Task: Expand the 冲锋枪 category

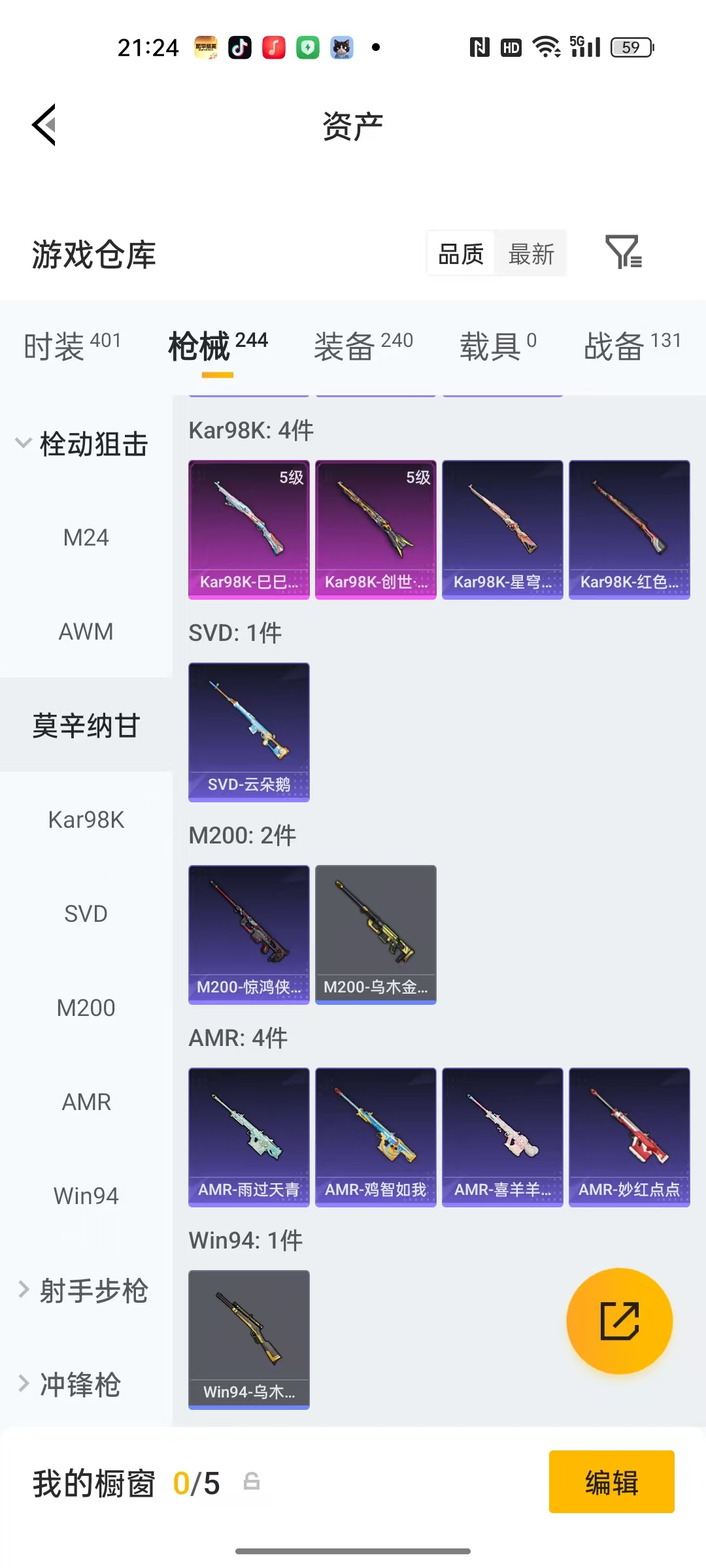Action: 71,1384
